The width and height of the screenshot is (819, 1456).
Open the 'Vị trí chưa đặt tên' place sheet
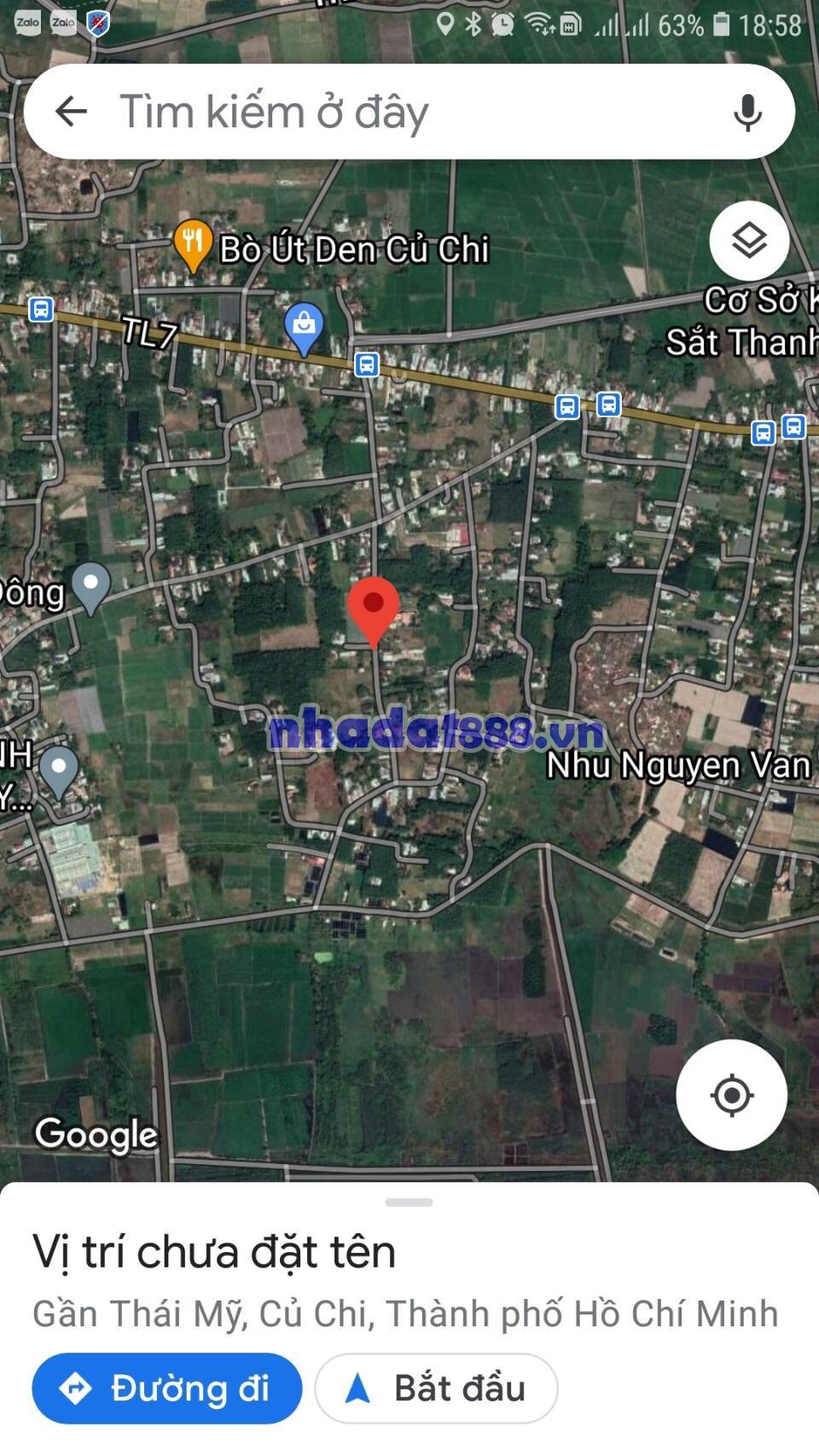tap(214, 1252)
